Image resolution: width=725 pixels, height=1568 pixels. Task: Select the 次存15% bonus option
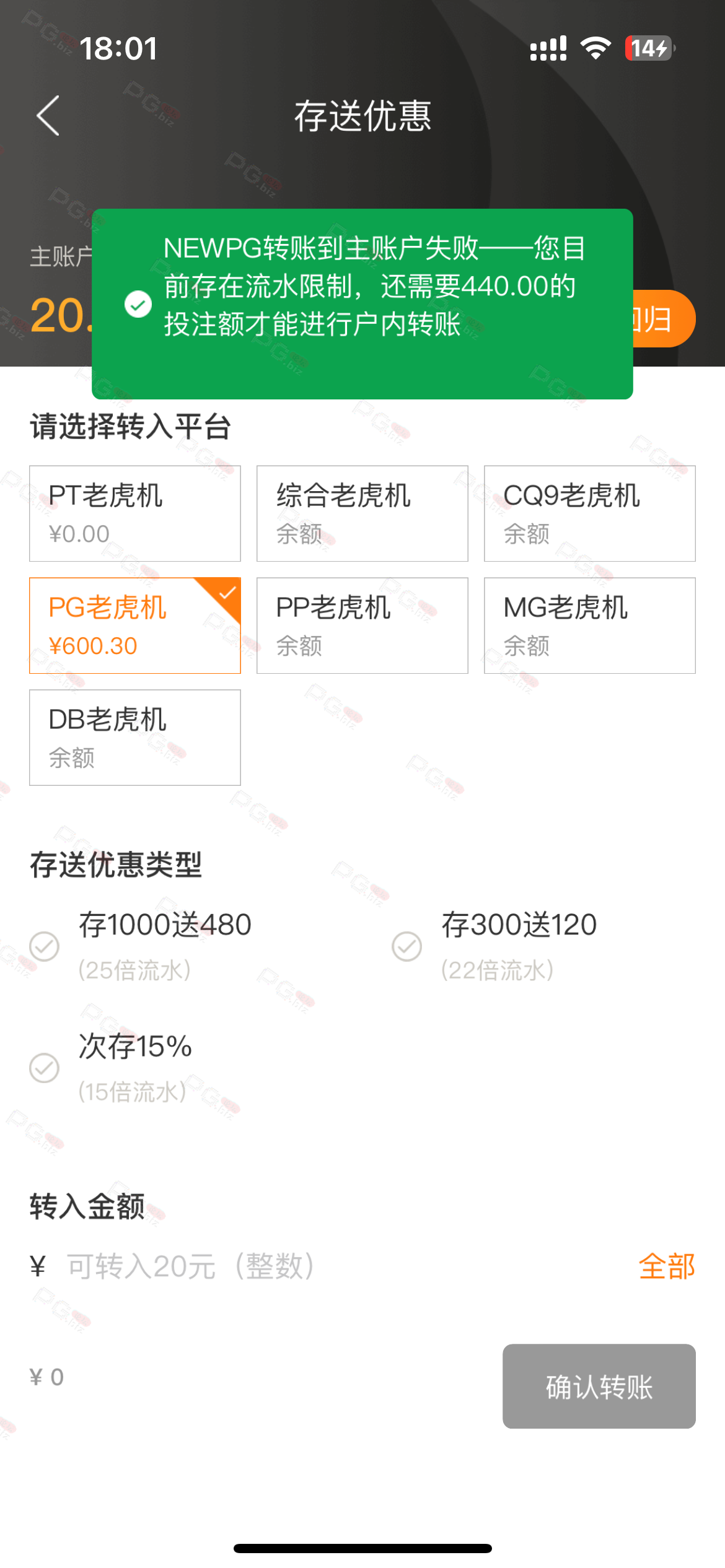(x=112, y=1067)
